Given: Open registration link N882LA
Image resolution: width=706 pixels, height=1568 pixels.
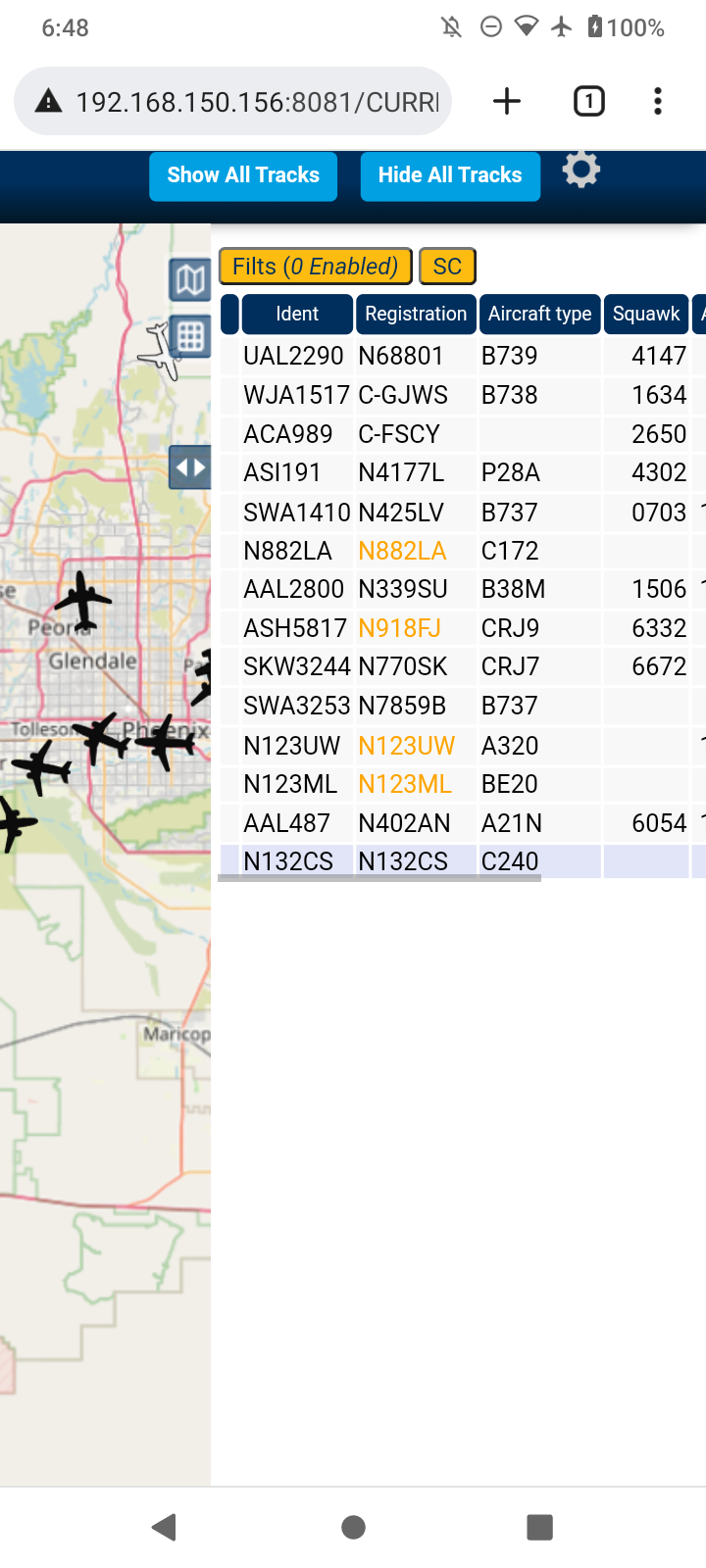Looking at the screenshot, I should [x=402, y=551].
